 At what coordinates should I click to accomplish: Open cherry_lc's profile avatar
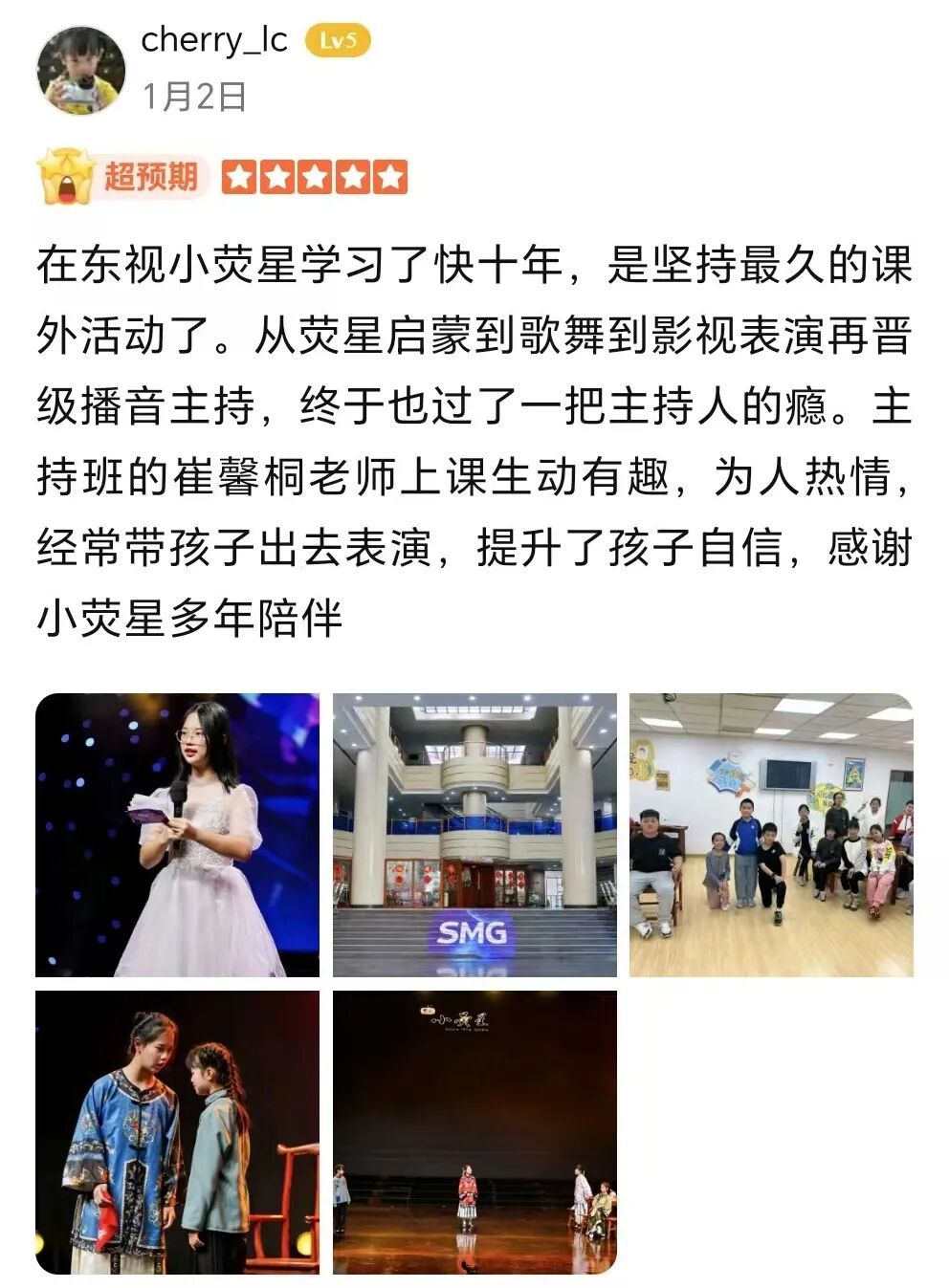pyautogui.click(x=81, y=70)
